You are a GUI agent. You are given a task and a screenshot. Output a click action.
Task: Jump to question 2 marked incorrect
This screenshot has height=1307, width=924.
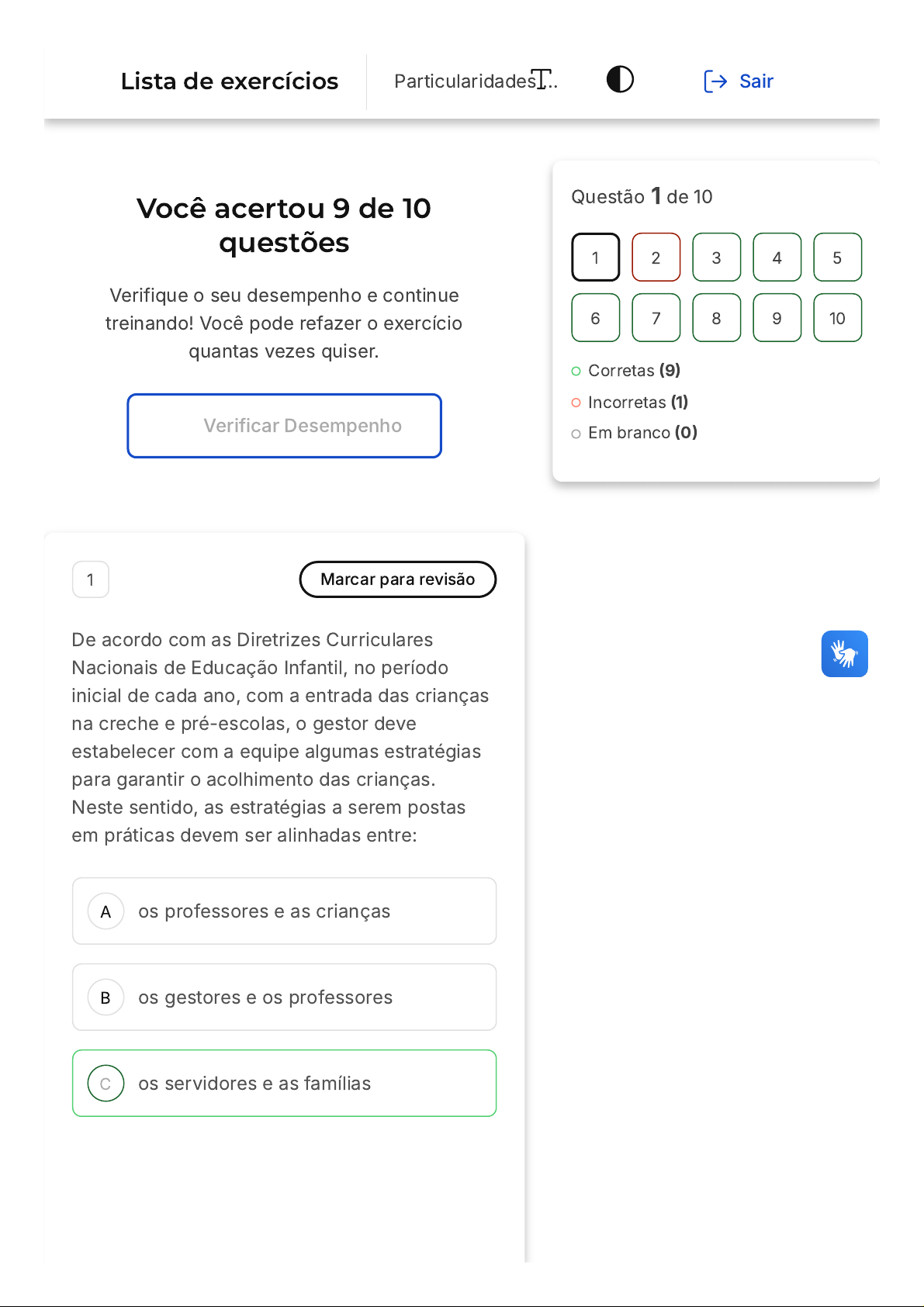click(x=656, y=258)
